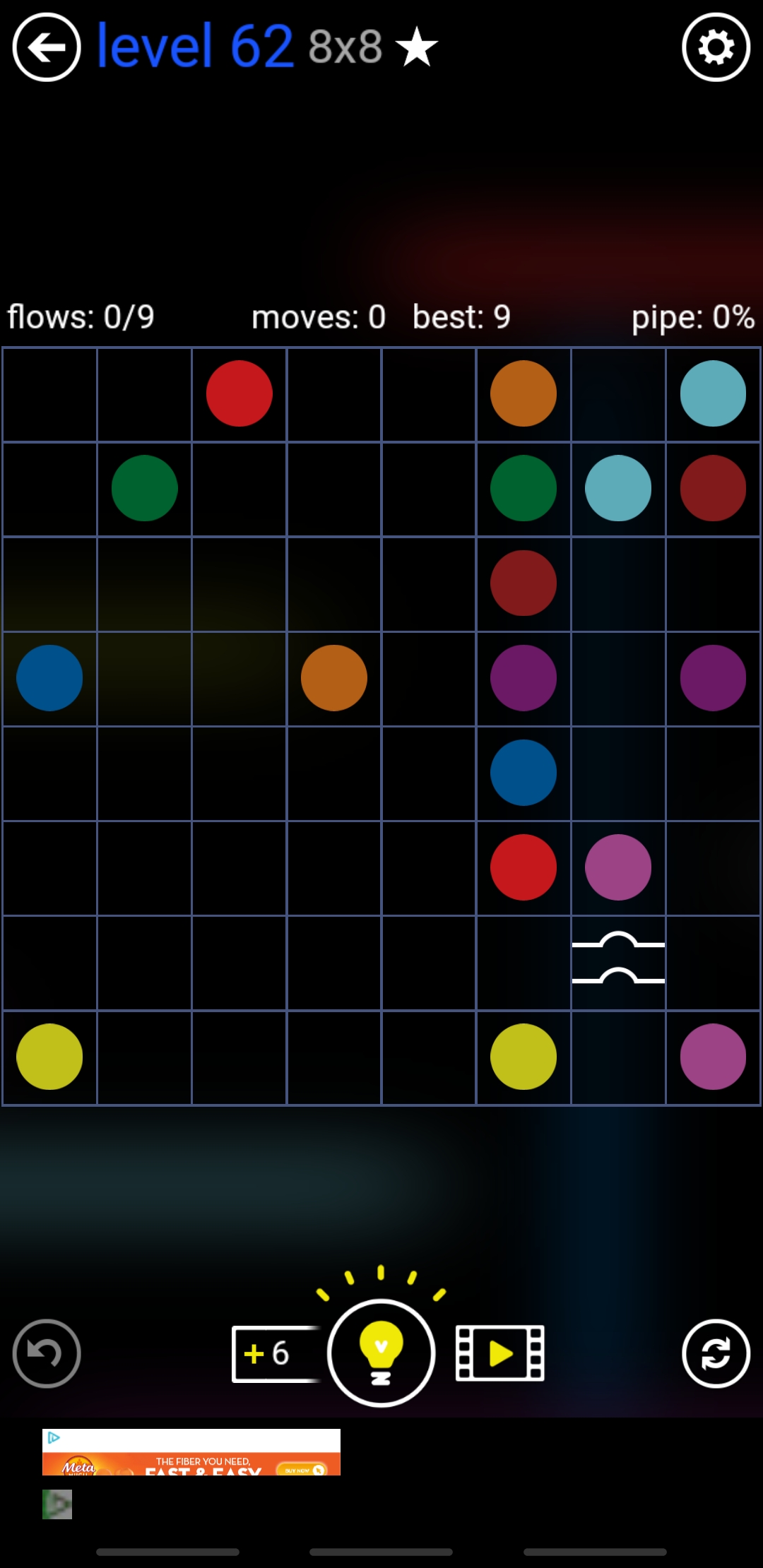Image resolution: width=763 pixels, height=1568 pixels.
Task: Open the settings gear
Action: 716,48
